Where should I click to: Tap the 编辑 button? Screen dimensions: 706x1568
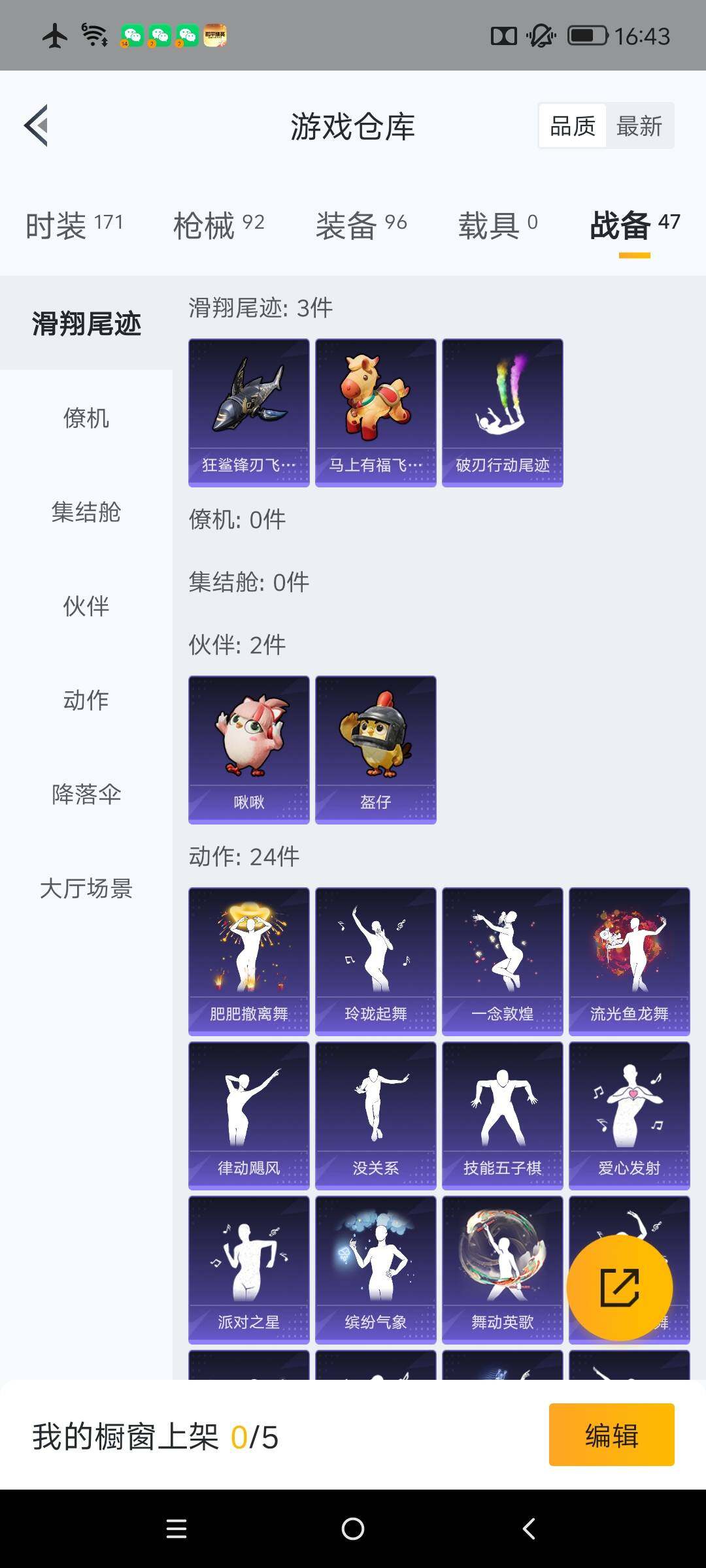click(611, 1435)
